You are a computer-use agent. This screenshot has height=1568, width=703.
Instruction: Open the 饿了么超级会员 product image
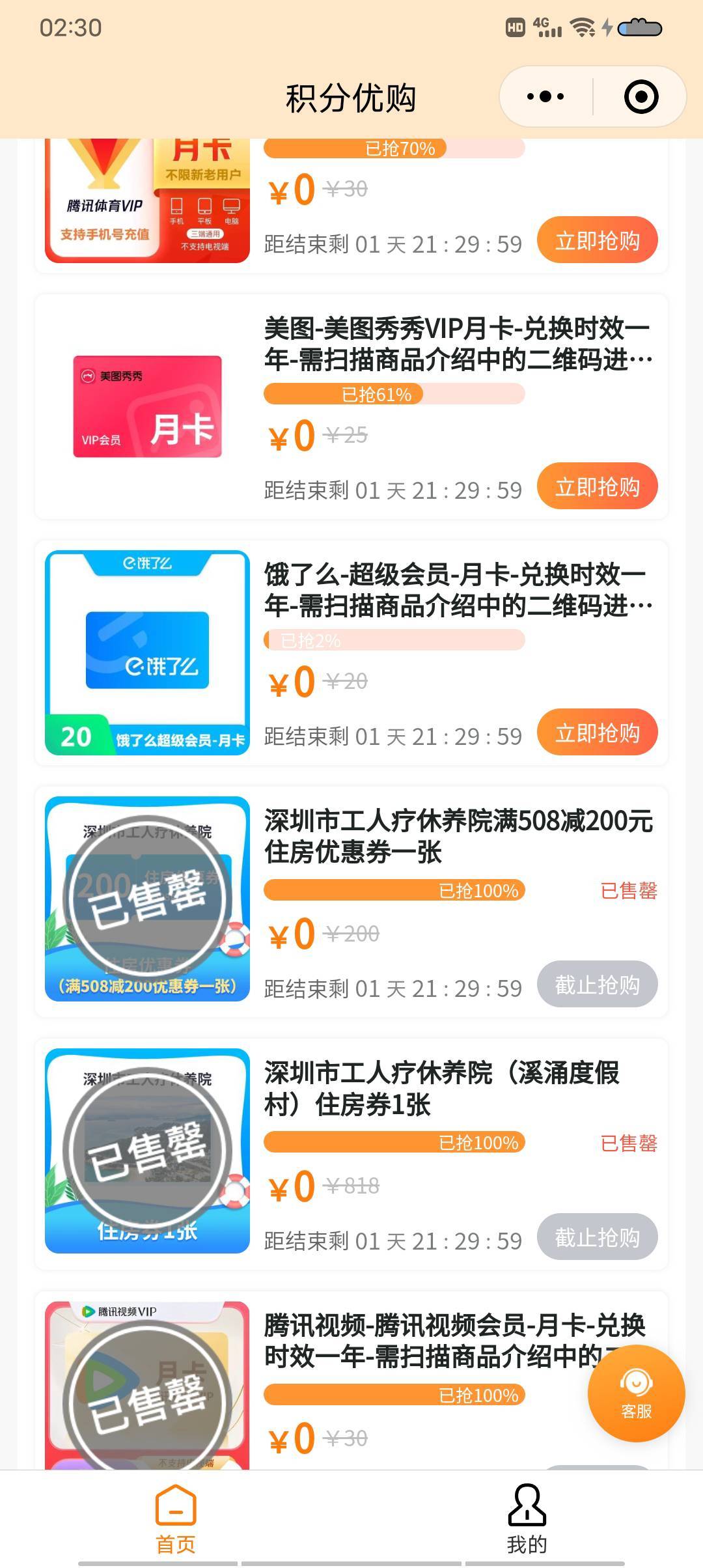pos(147,652)
